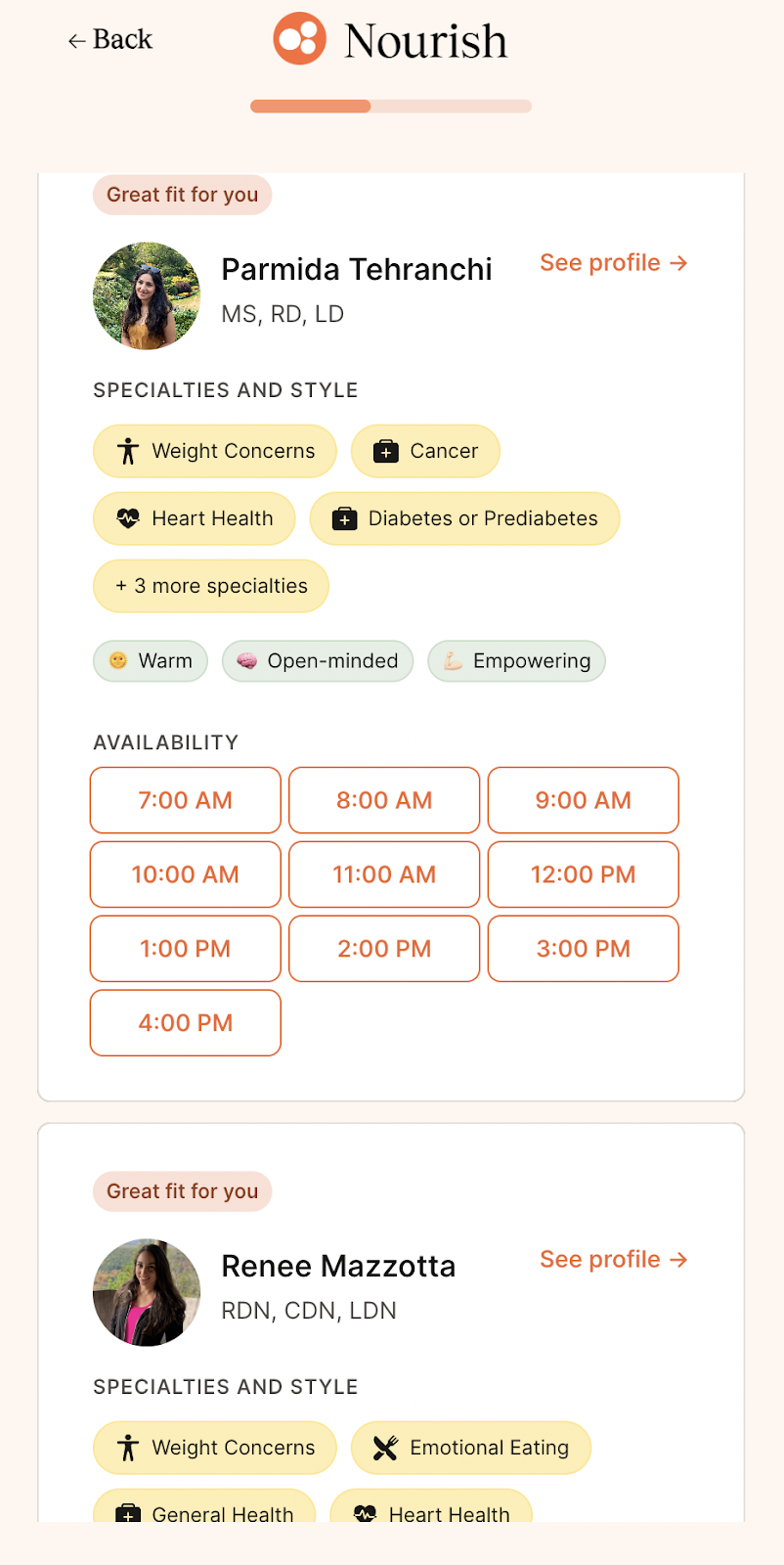This screenshot has height=1565, width=784.
Task: Choose the 9:00 AM availability
Action: click(x=583, y=800)
